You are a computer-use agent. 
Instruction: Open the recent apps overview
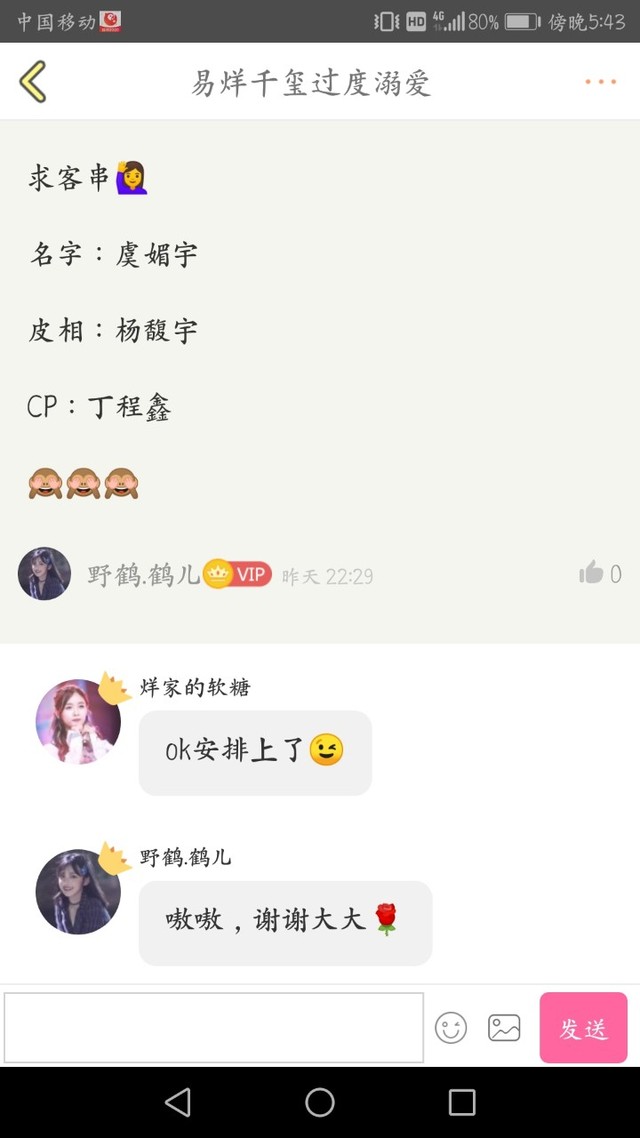462,1102
